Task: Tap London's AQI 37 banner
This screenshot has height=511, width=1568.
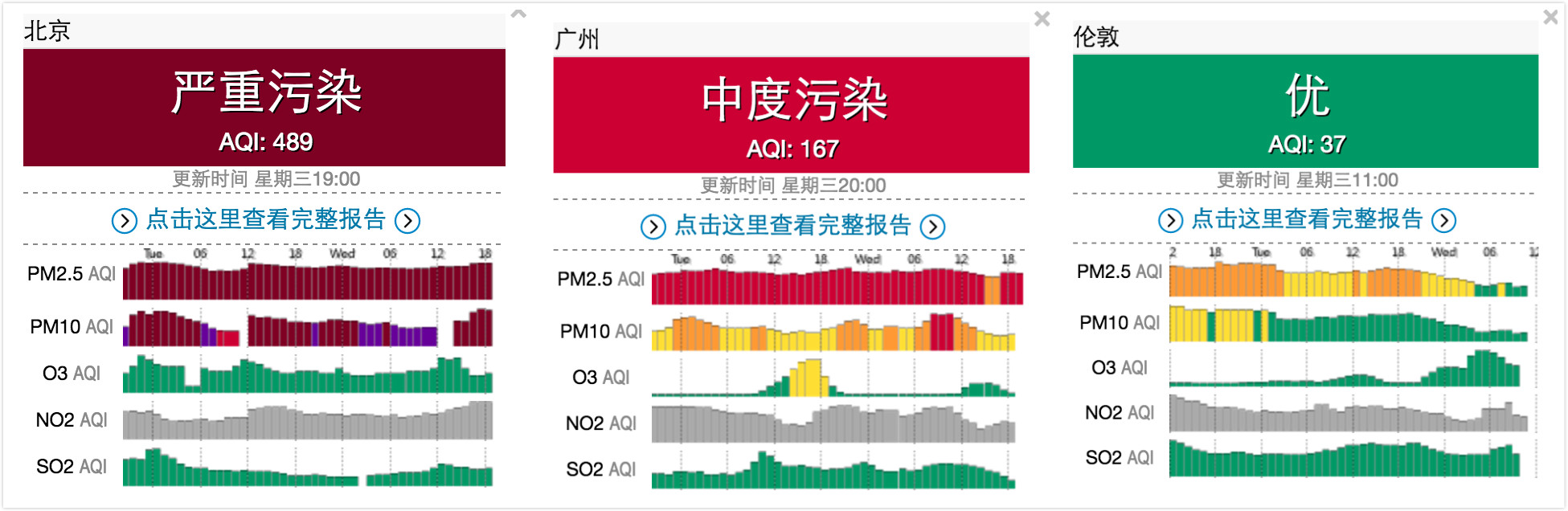Action: tap(1305, 112)
